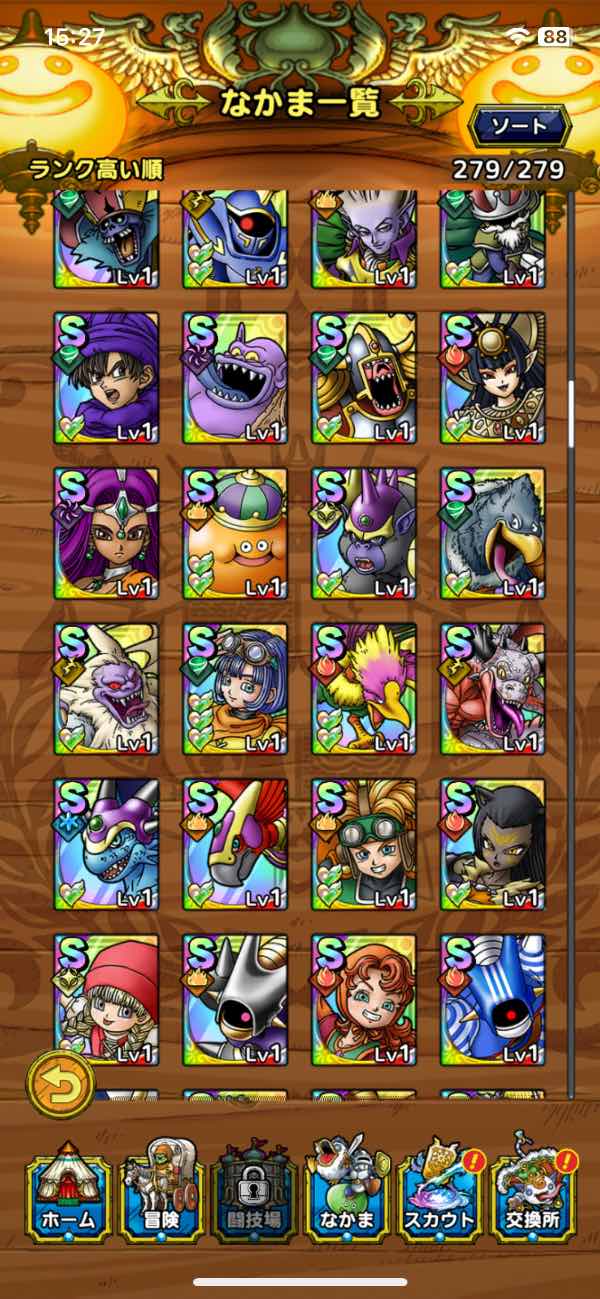Select the purple-haired dancer woman card

tap(106, 533)
